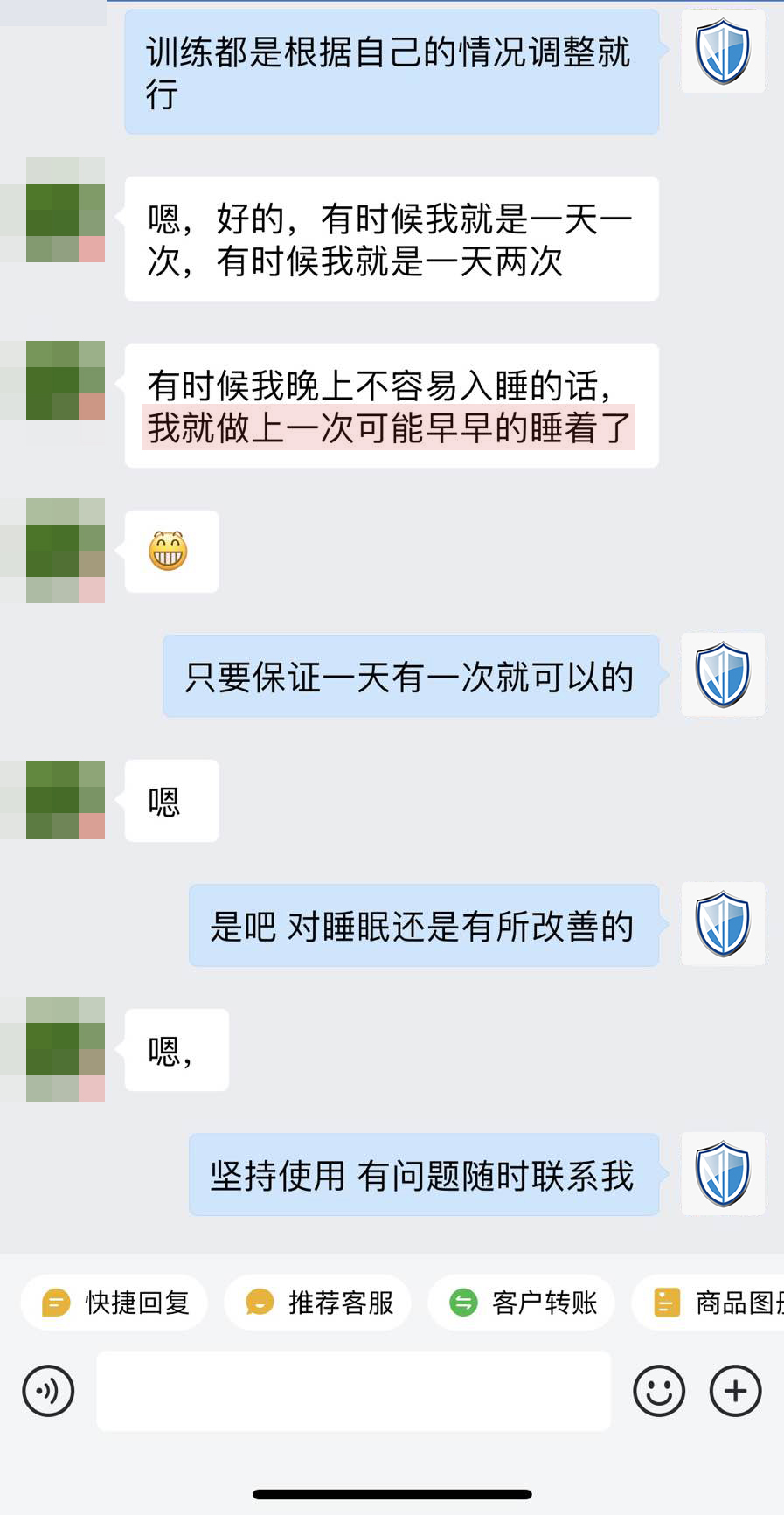The height and width of the screenshot is (1515, 784).
Task: Click the shield icon next to the top 训练 message
Action: pyautogui.click(x=723, y=52)
